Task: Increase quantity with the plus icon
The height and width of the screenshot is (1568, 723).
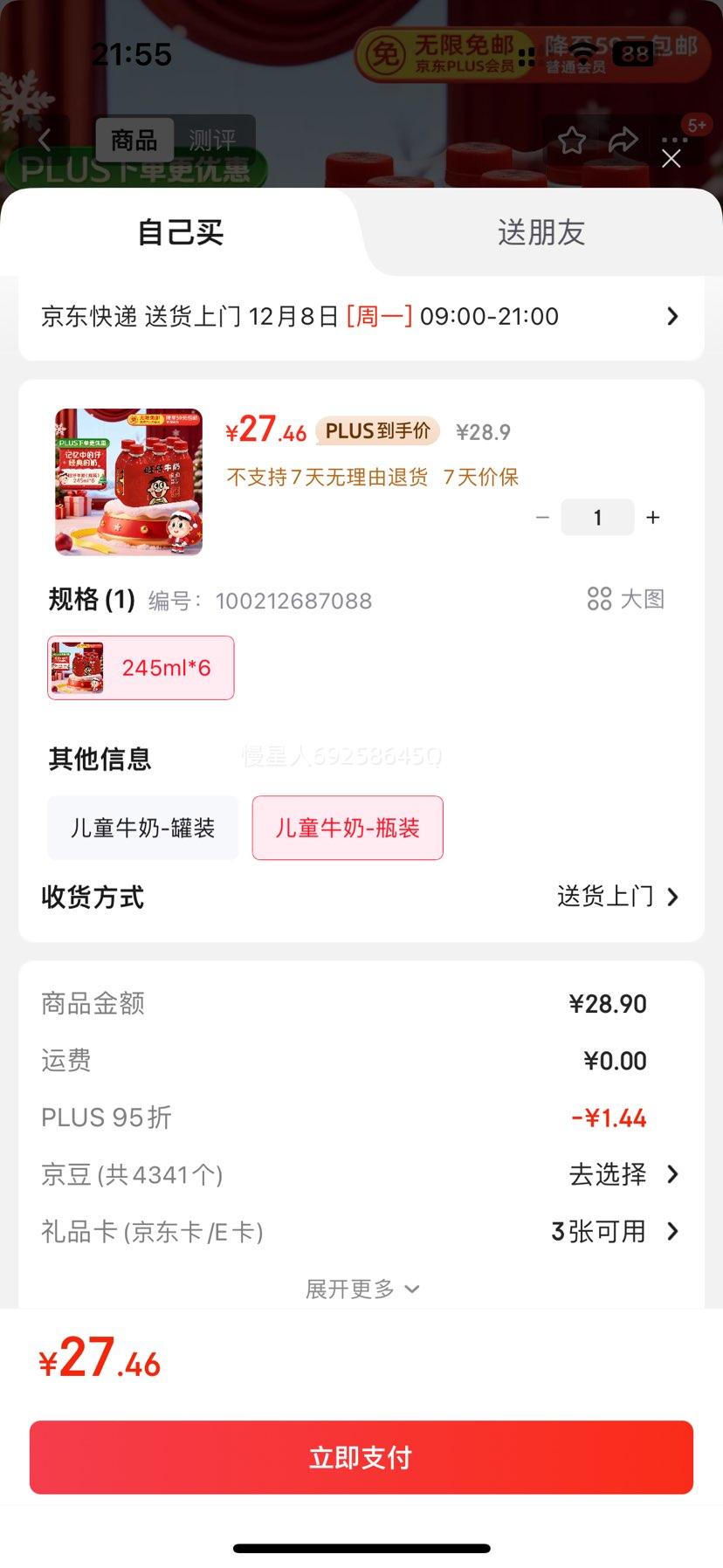Action: [x=652, y=517]
